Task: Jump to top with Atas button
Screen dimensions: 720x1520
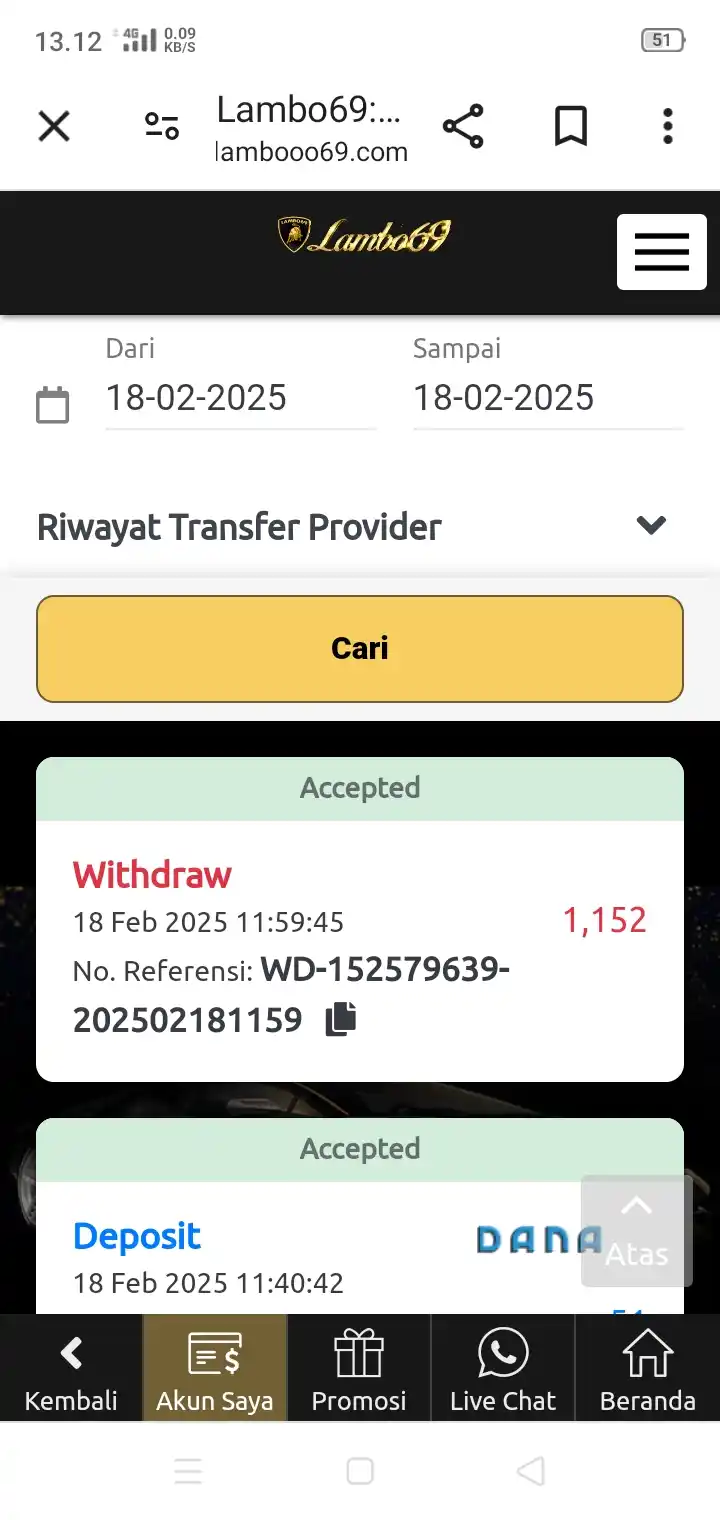Action: pyautogui.click(x=636, y=1230)
